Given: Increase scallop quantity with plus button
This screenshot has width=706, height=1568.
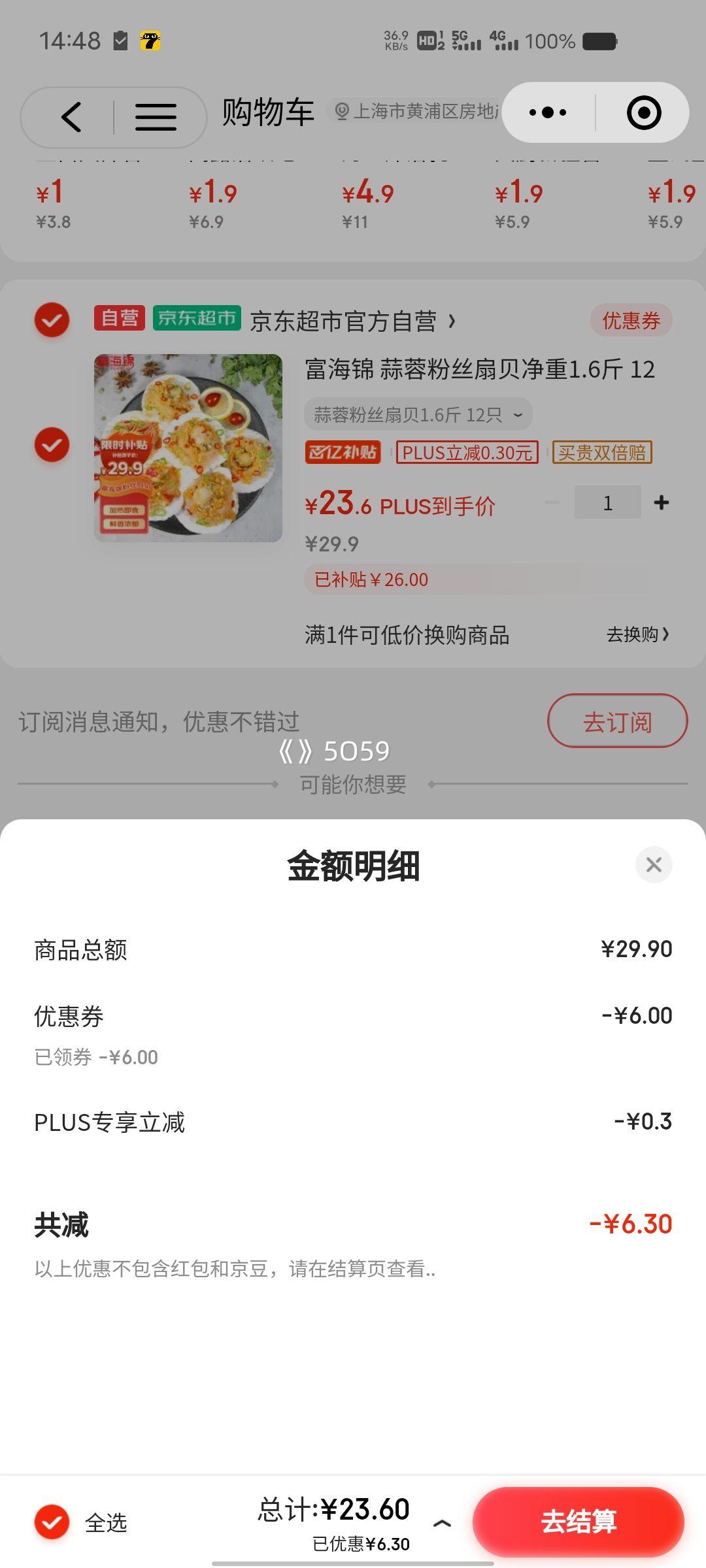Looking at the screenshot, I should coord(661,502).
